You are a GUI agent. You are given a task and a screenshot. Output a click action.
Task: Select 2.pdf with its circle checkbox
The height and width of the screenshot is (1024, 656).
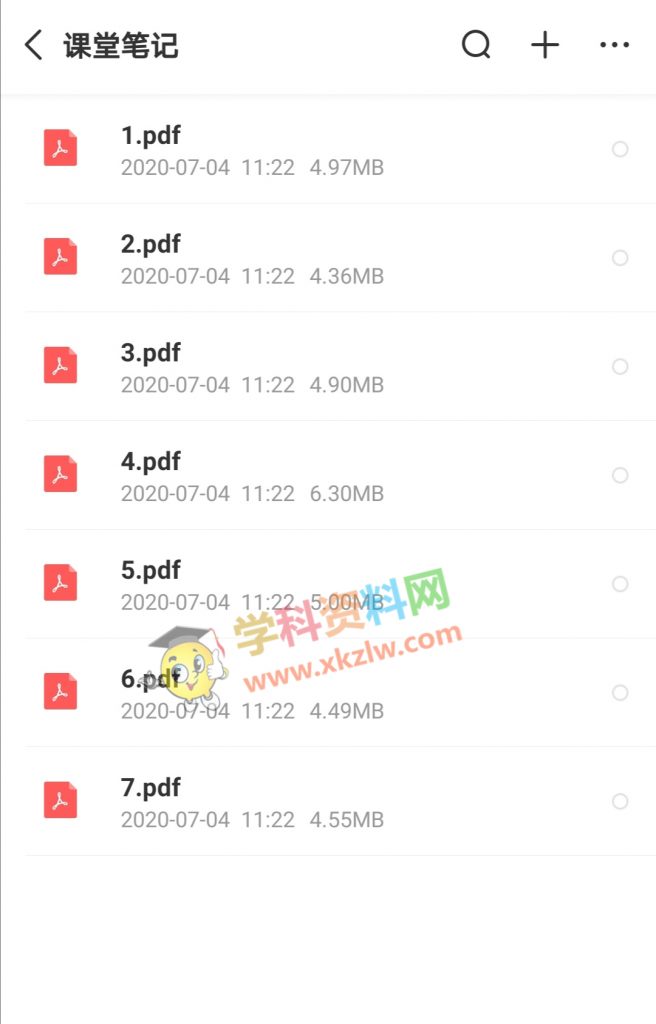620,258
